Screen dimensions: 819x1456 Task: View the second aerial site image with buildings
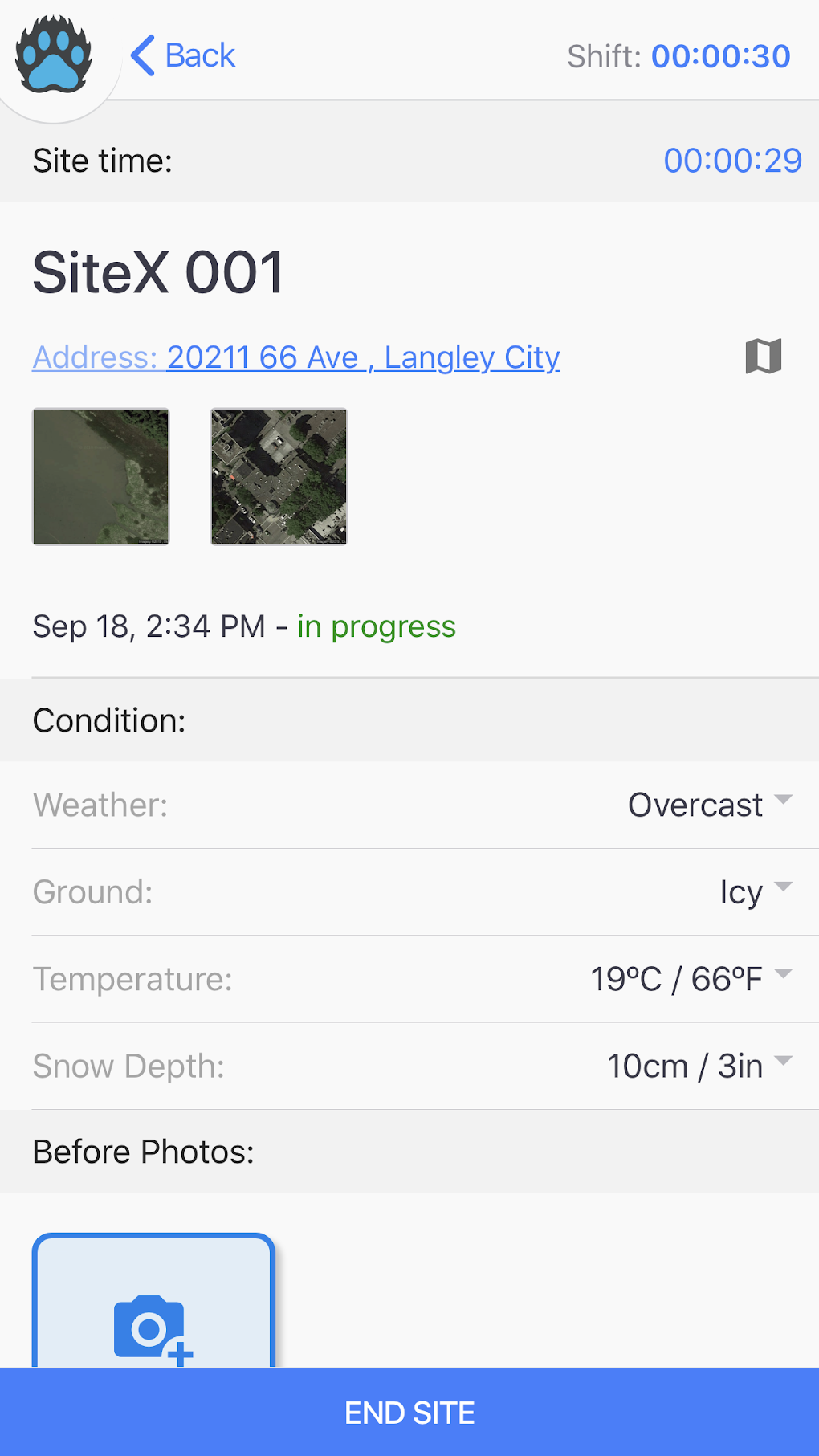(279, 477)
